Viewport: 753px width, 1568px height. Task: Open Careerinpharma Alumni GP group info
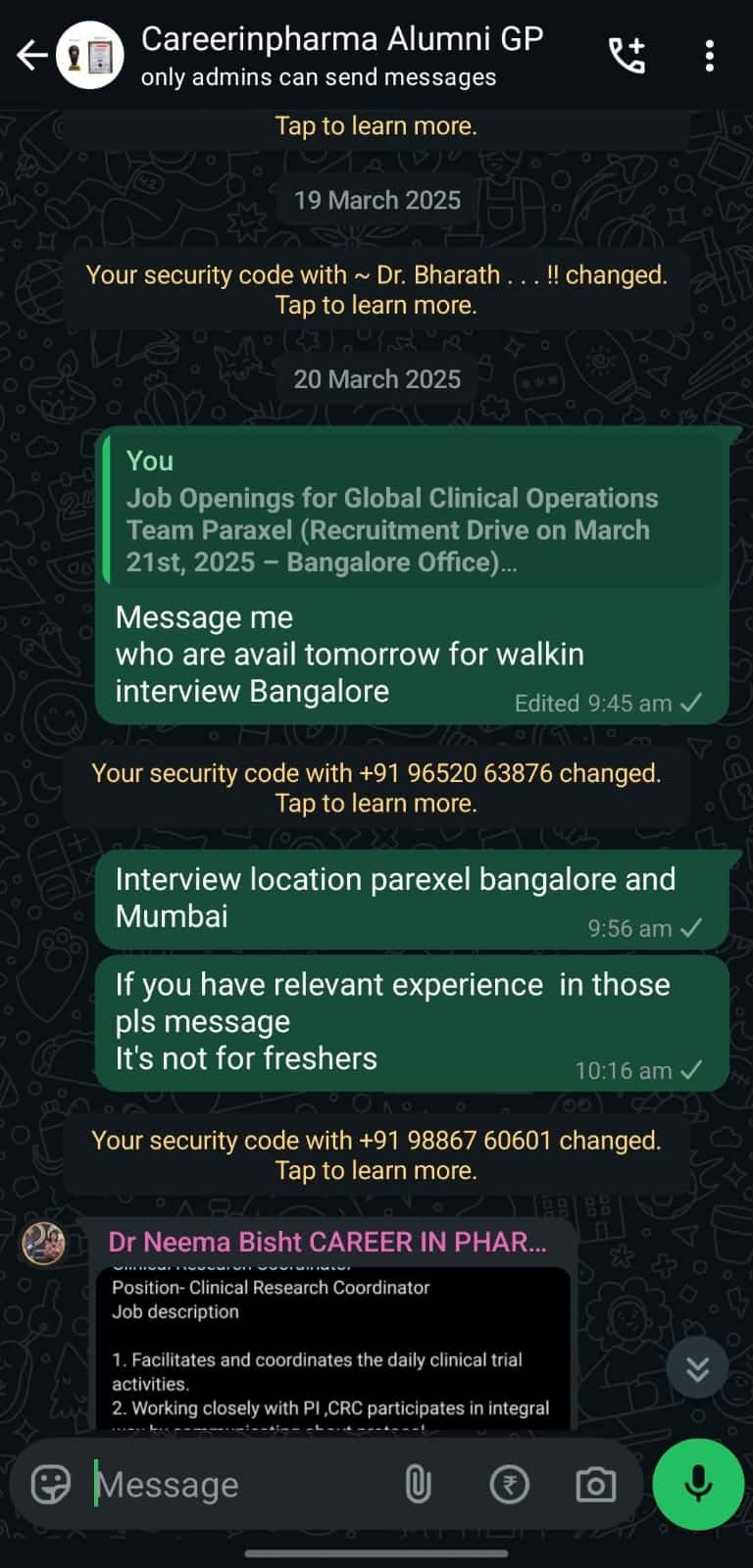point(341,55)
